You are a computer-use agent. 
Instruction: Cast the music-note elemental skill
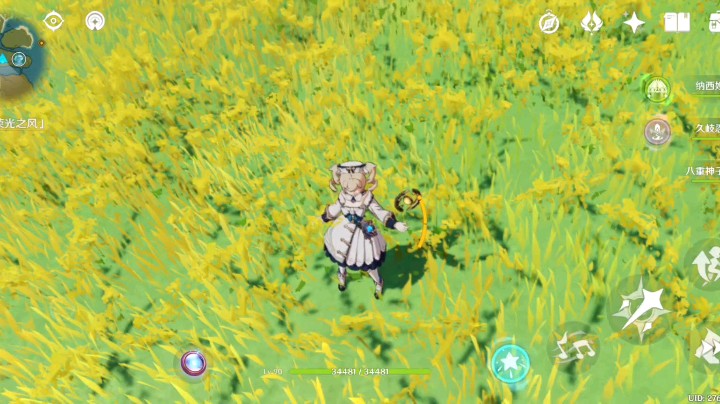(574, 346)
